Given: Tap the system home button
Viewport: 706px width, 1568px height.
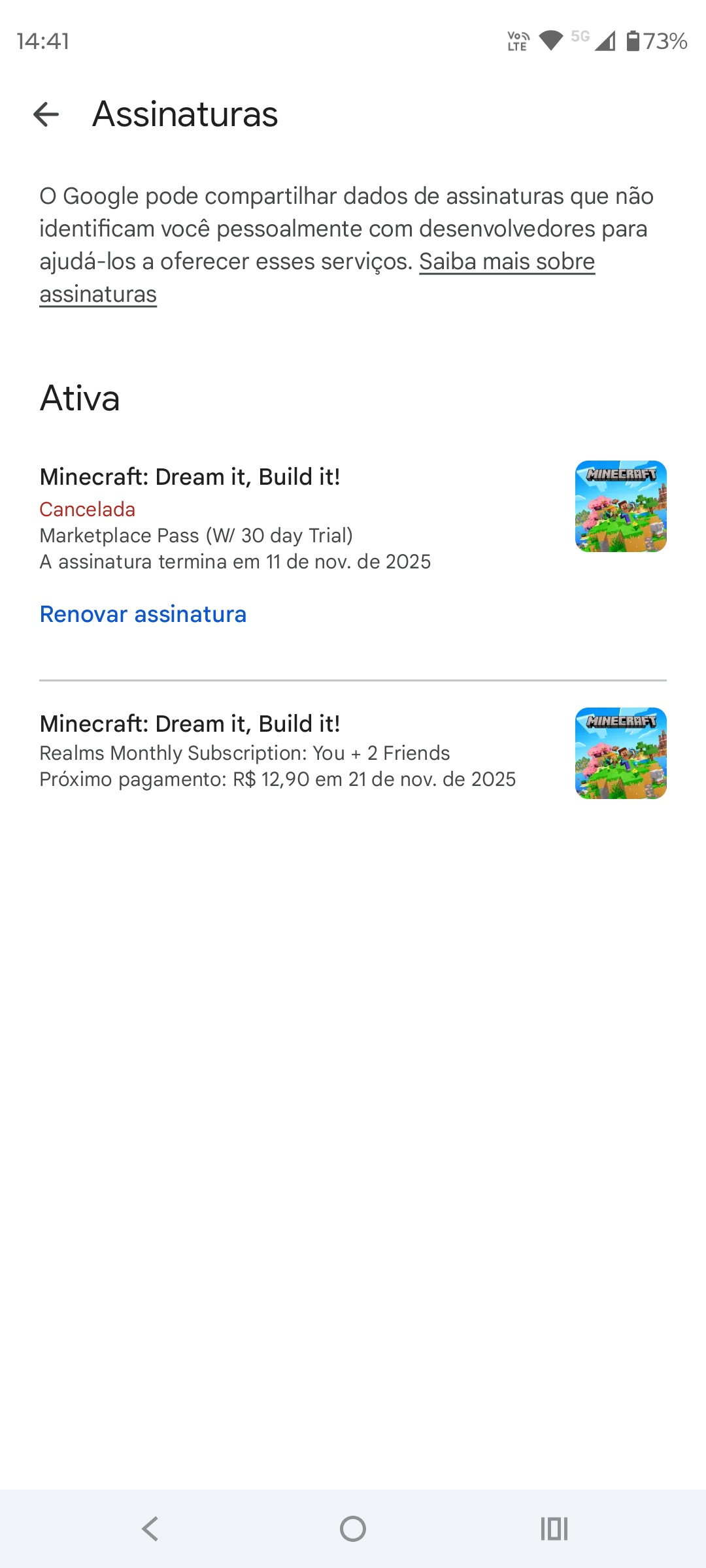Looking at the screenshot, I should (x=353, y=1529).
